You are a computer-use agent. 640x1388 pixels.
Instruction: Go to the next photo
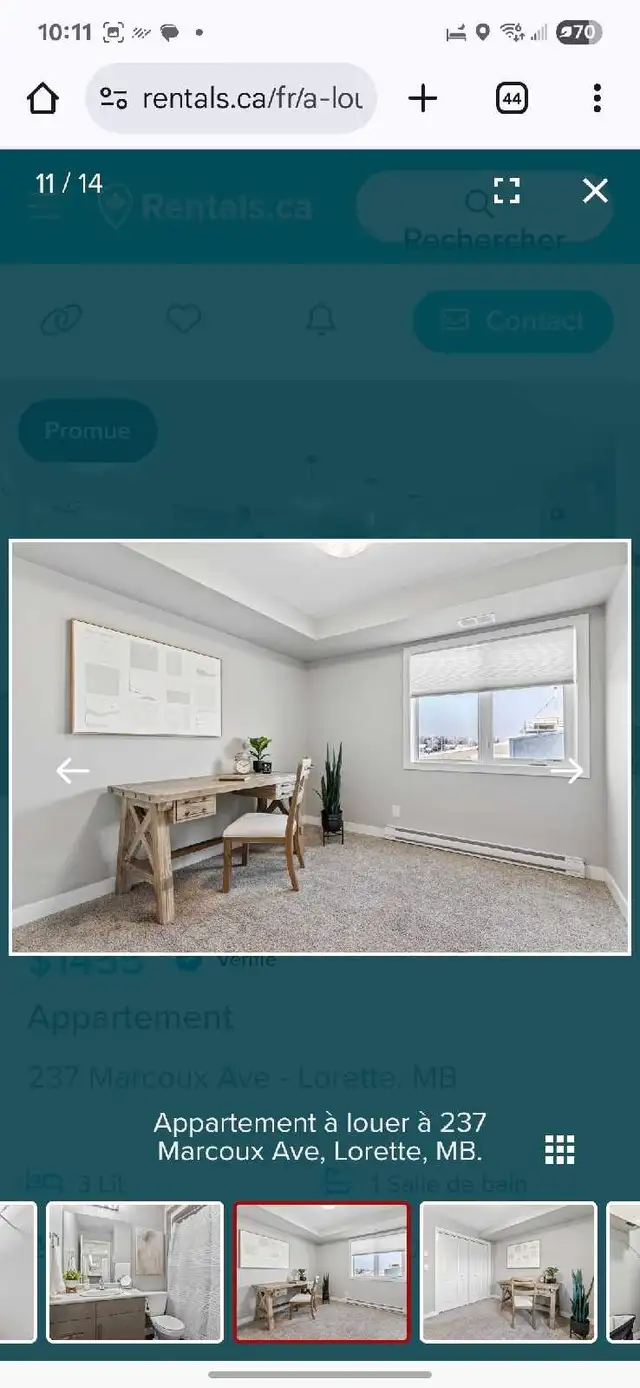568,770
